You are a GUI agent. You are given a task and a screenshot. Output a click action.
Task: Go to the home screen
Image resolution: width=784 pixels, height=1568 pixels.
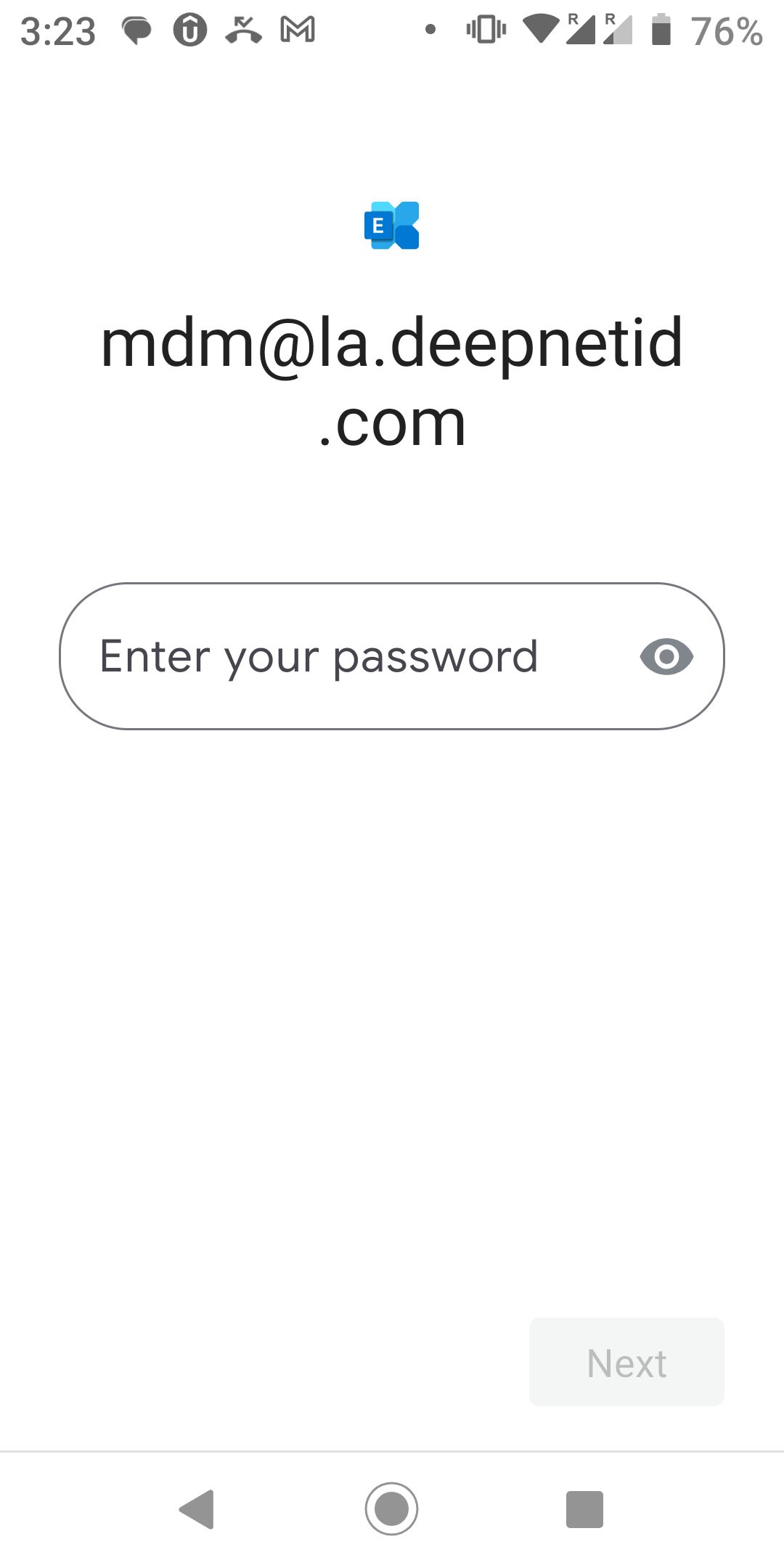pyautogui.click(x=392, y=1509)
